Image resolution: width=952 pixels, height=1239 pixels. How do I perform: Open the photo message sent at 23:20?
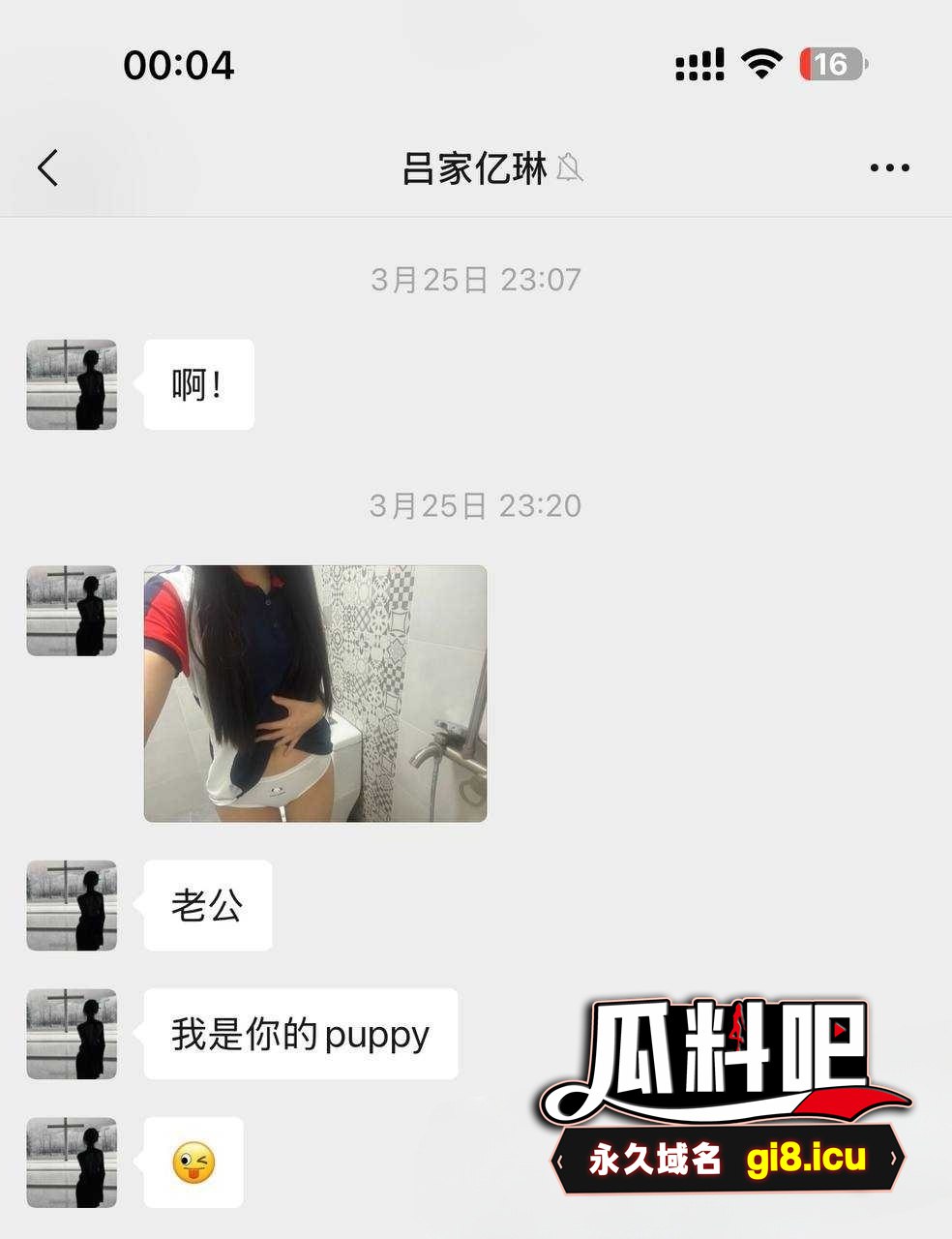(x=315, y=693)
